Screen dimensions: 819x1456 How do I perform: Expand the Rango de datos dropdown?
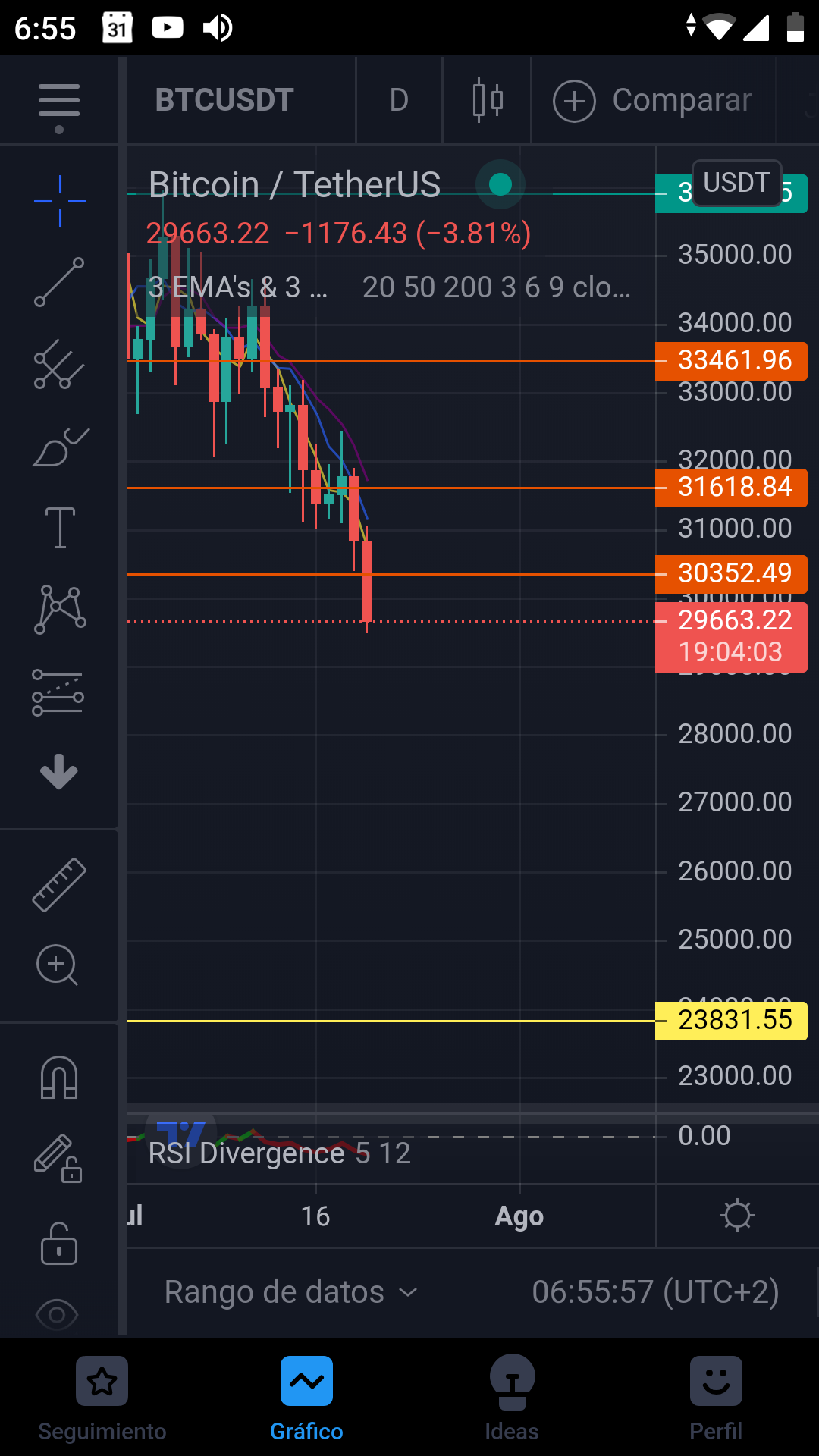click(x=290, y=1291)
